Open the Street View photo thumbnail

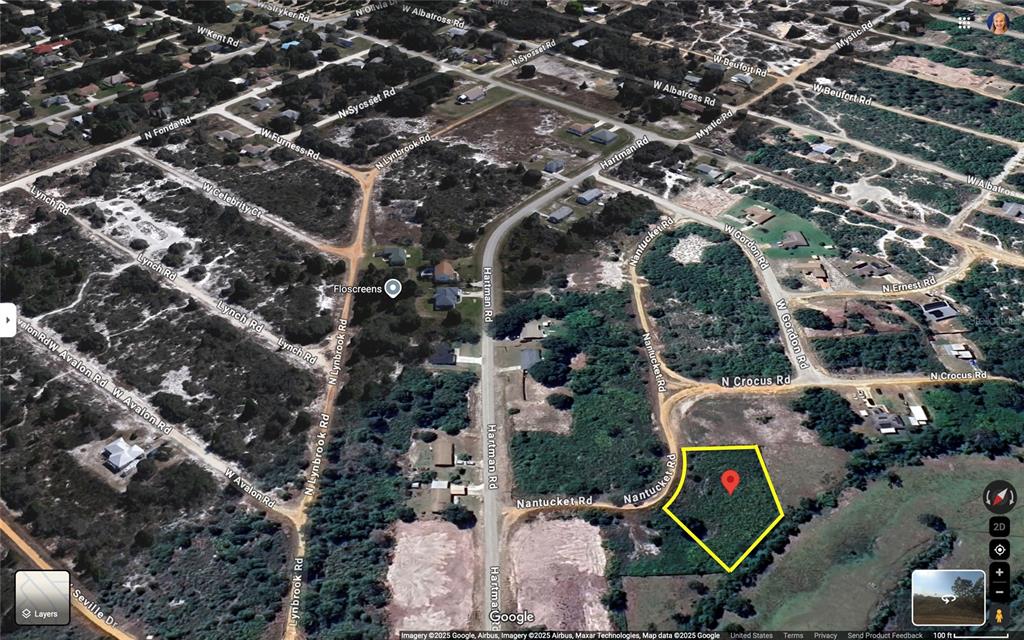(948, 597)
